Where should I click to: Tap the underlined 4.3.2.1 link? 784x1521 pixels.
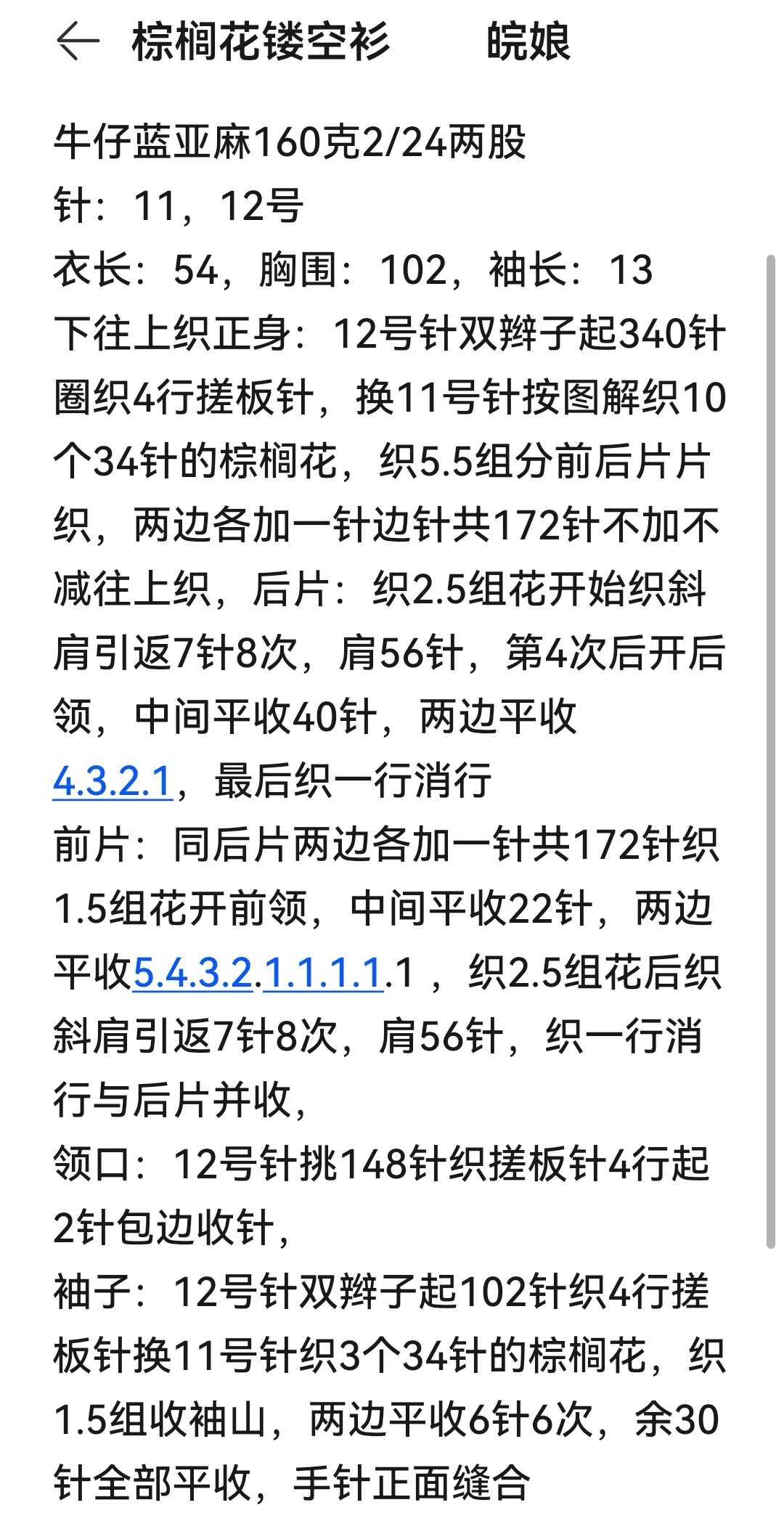(x=113, y=781)
